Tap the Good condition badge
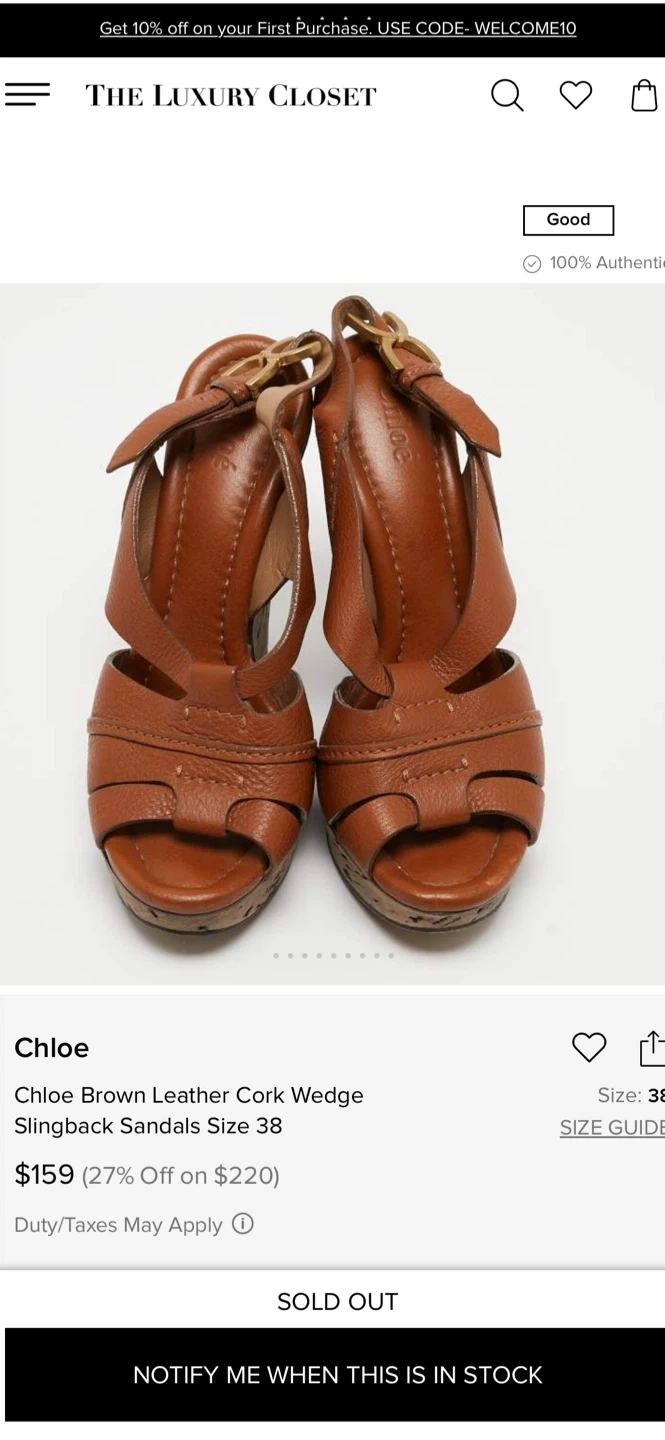665x1440 pixels. tap(568, 220)
